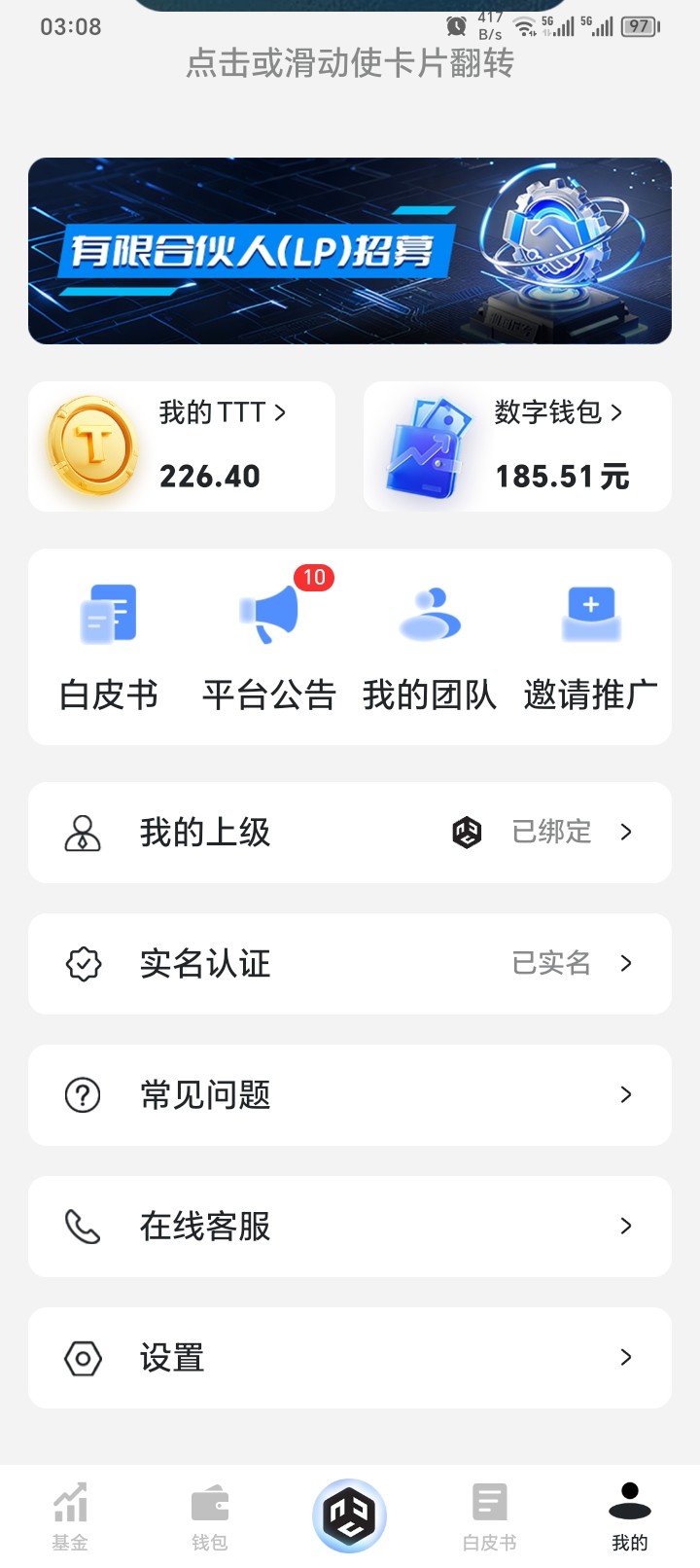Select the 我的 tab
Viewport: 700px width, 1568px height.
(x=630, y=1516)
